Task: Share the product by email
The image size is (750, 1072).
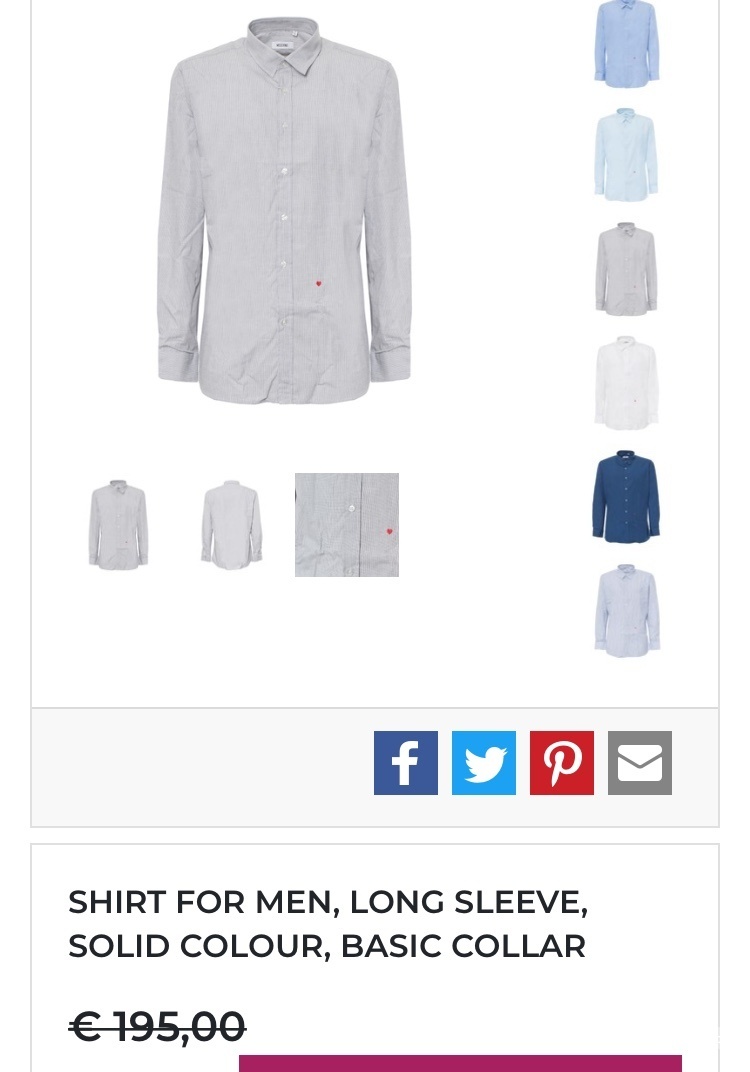Action: click(x=640, y=763)
